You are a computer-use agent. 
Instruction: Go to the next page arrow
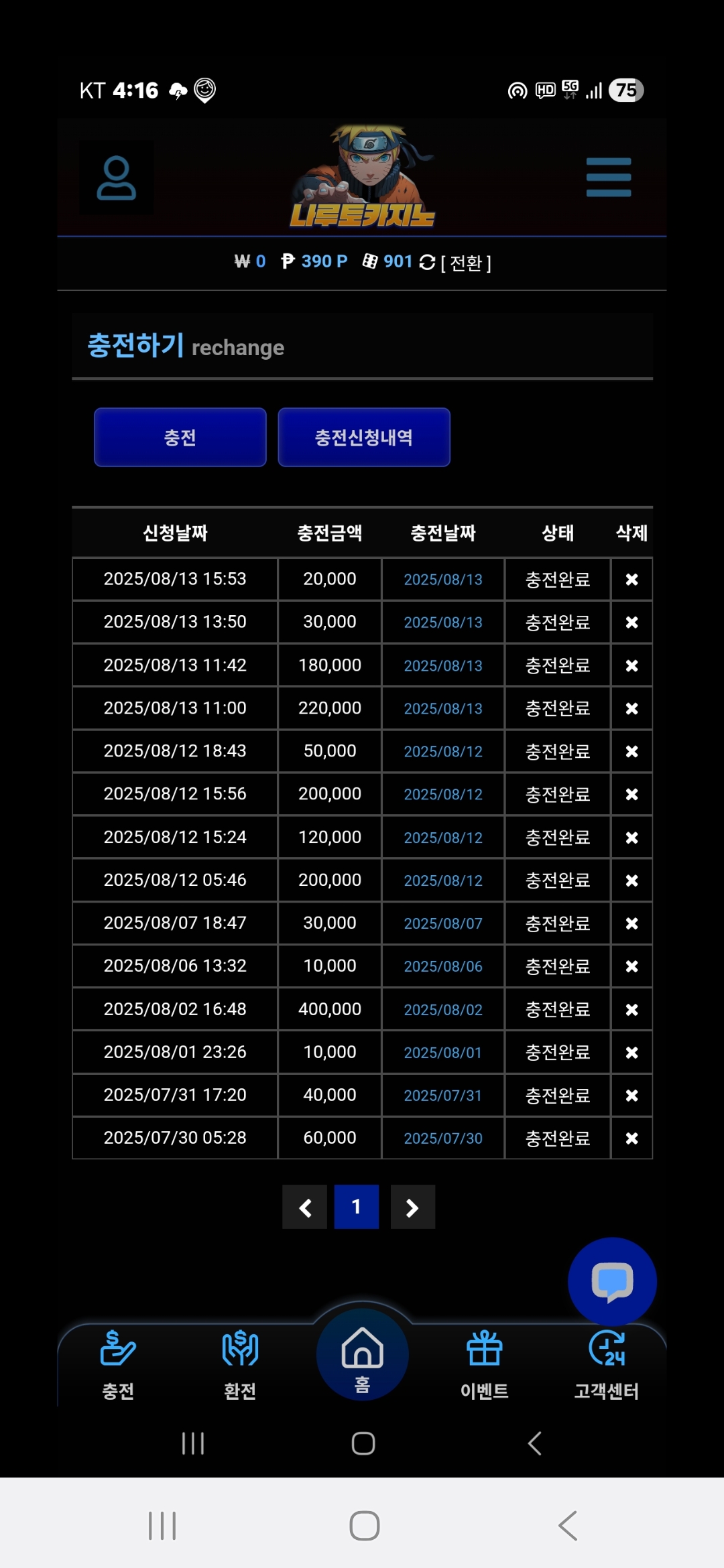(x=412, y=1207)
